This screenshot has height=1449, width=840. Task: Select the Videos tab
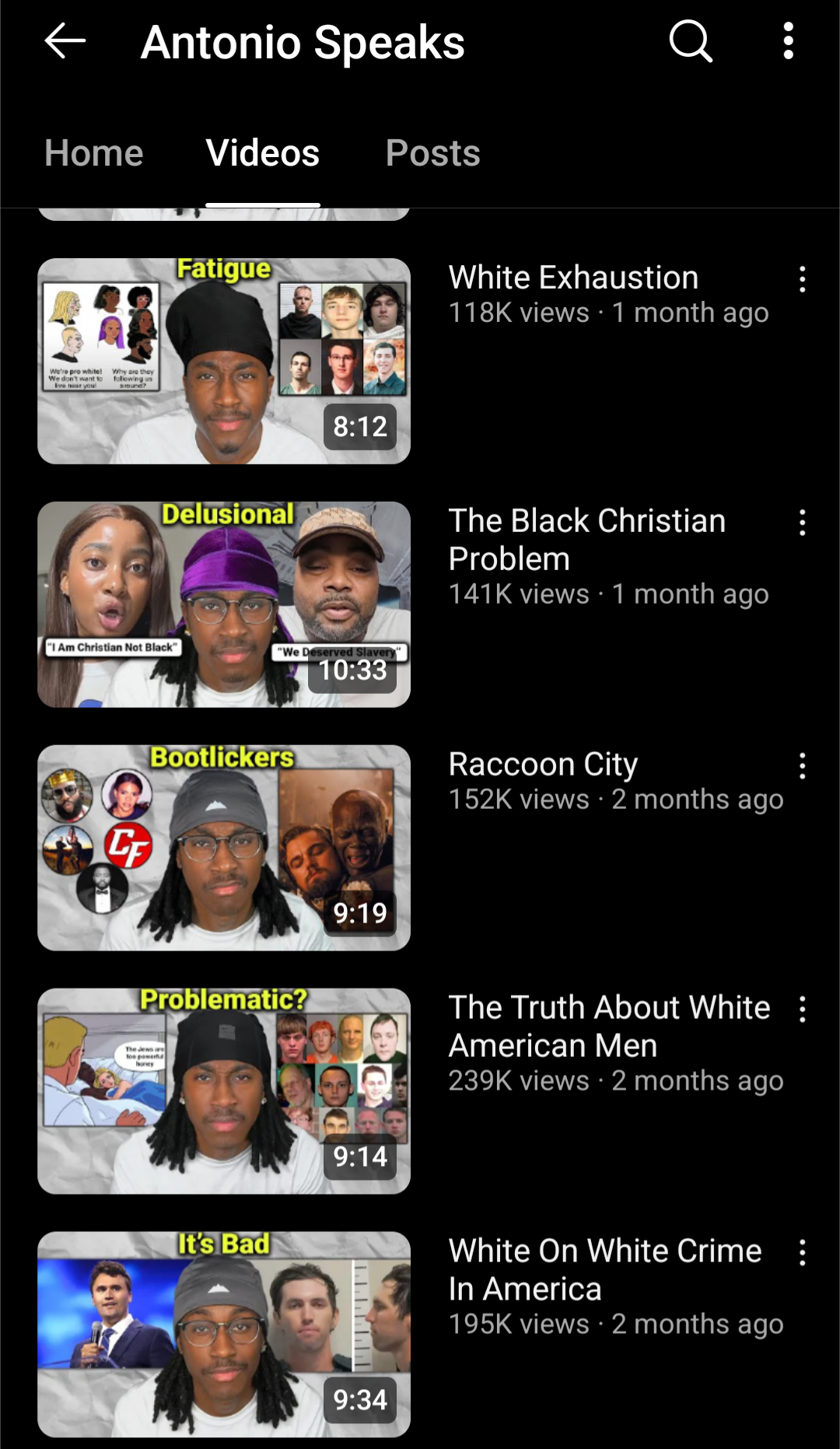[263, 153]
